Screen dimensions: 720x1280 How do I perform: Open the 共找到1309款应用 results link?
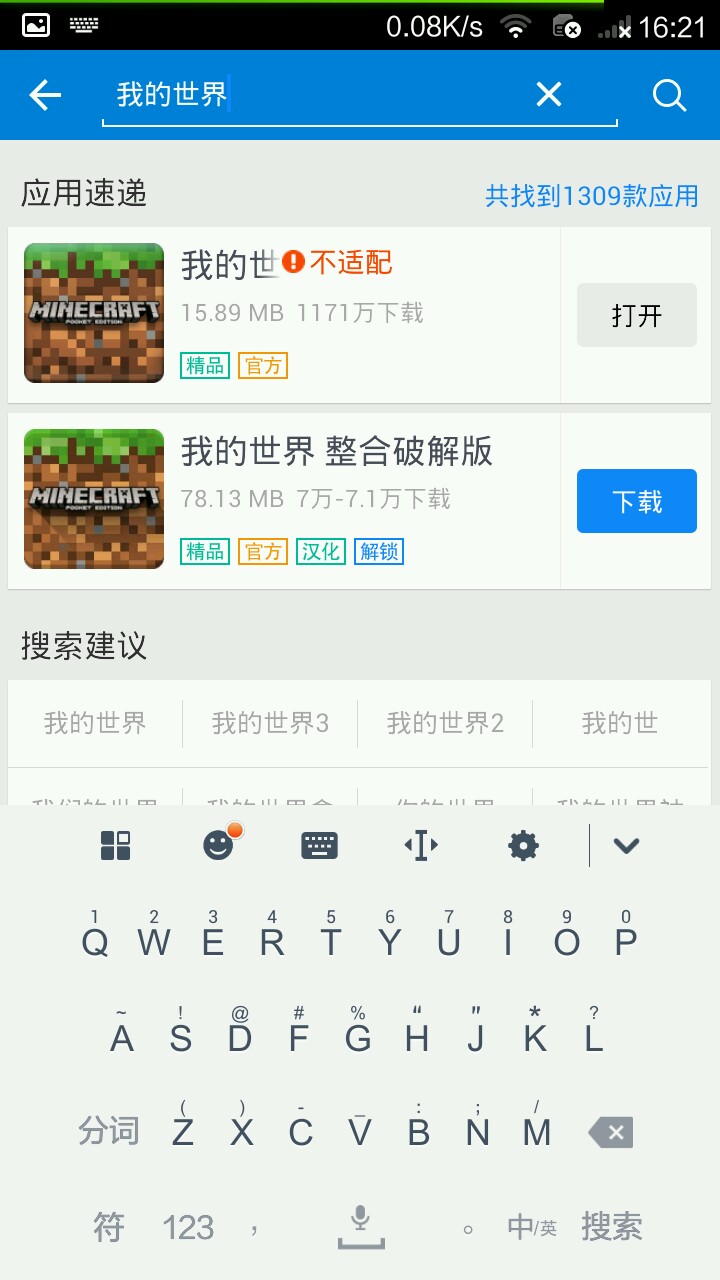(x=591, y=195)
